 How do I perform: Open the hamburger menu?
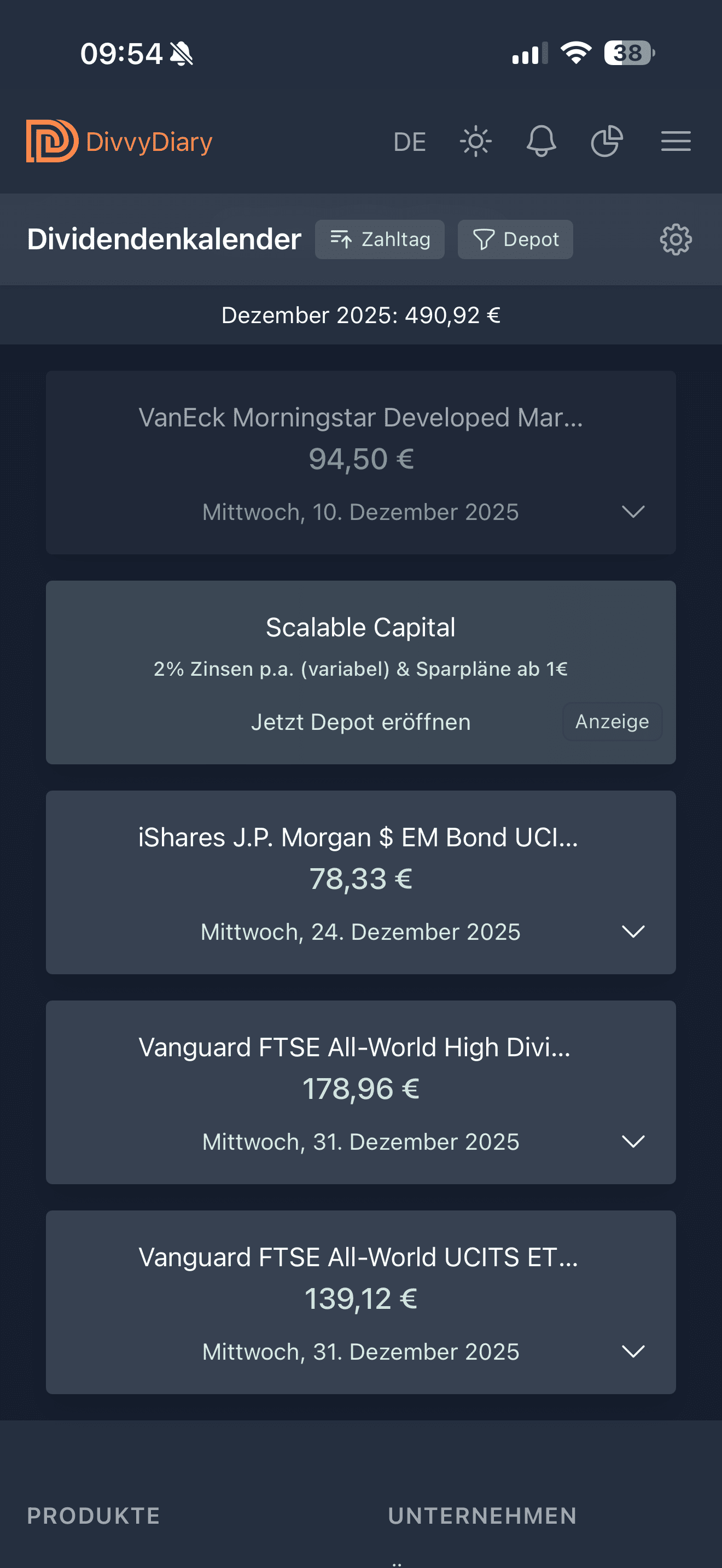[676, 142]
